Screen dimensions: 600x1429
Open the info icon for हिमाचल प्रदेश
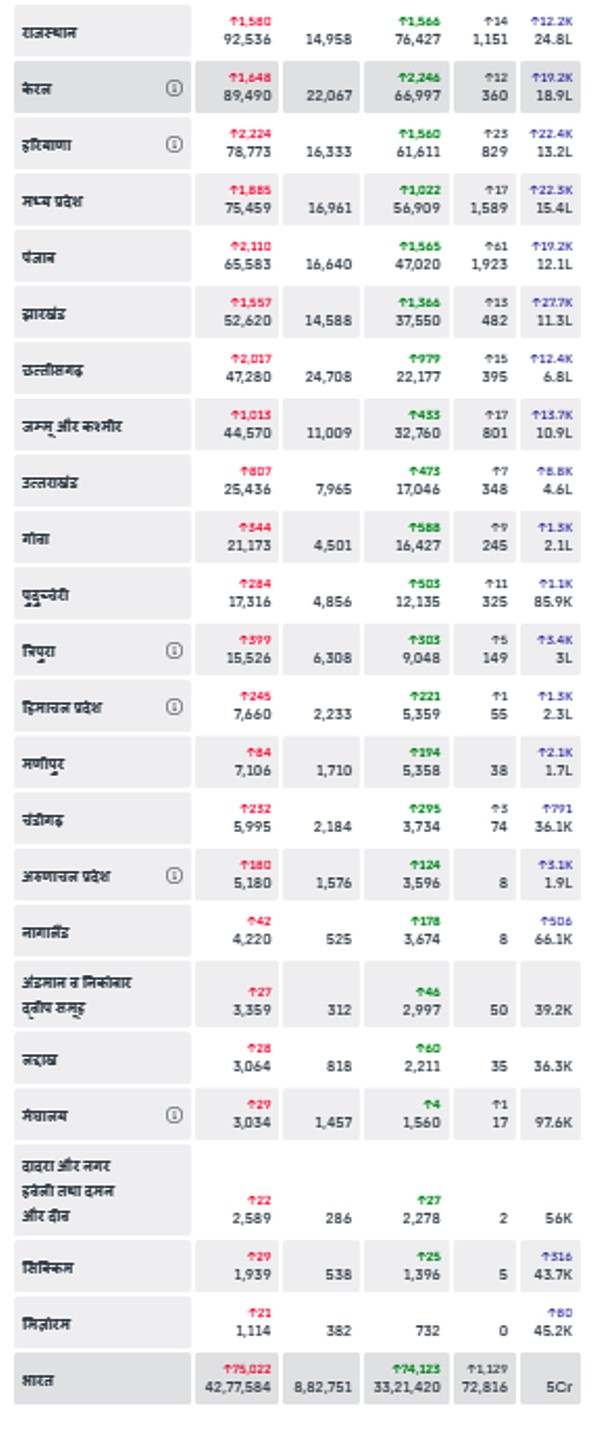(174, 706)
